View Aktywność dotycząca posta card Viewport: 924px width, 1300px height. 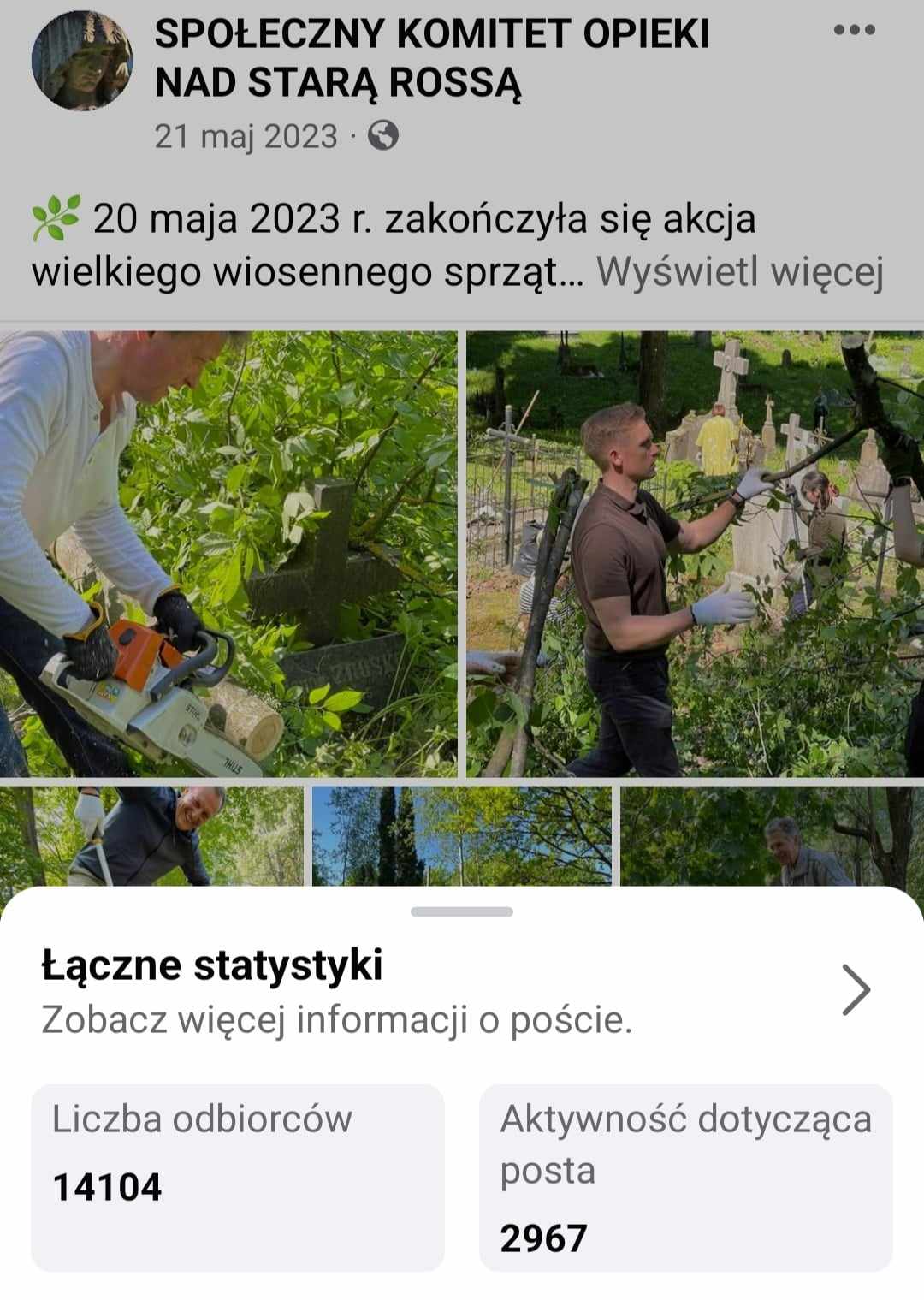coord(685,1177)
